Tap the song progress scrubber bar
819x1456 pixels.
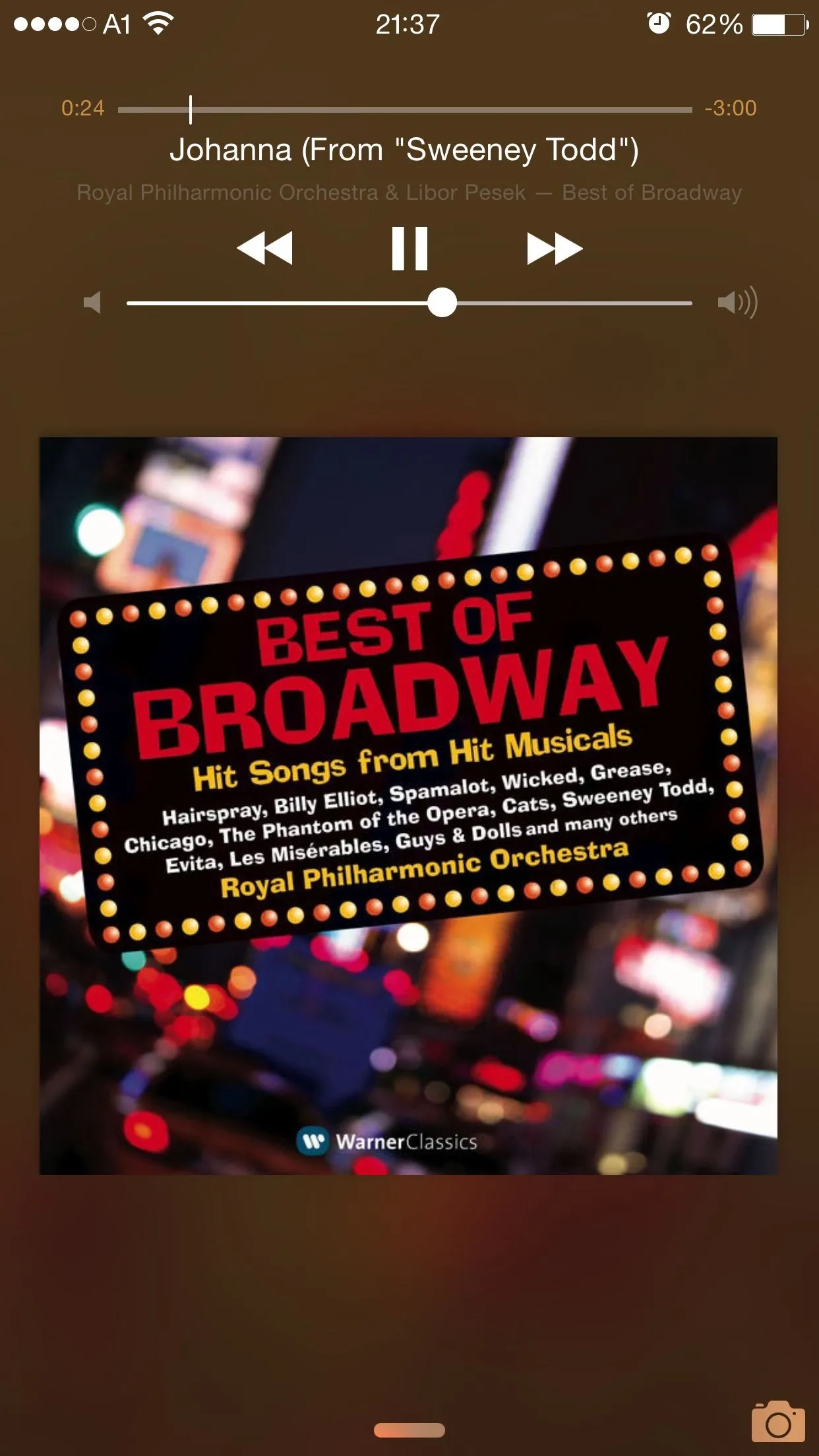[405, 109]
